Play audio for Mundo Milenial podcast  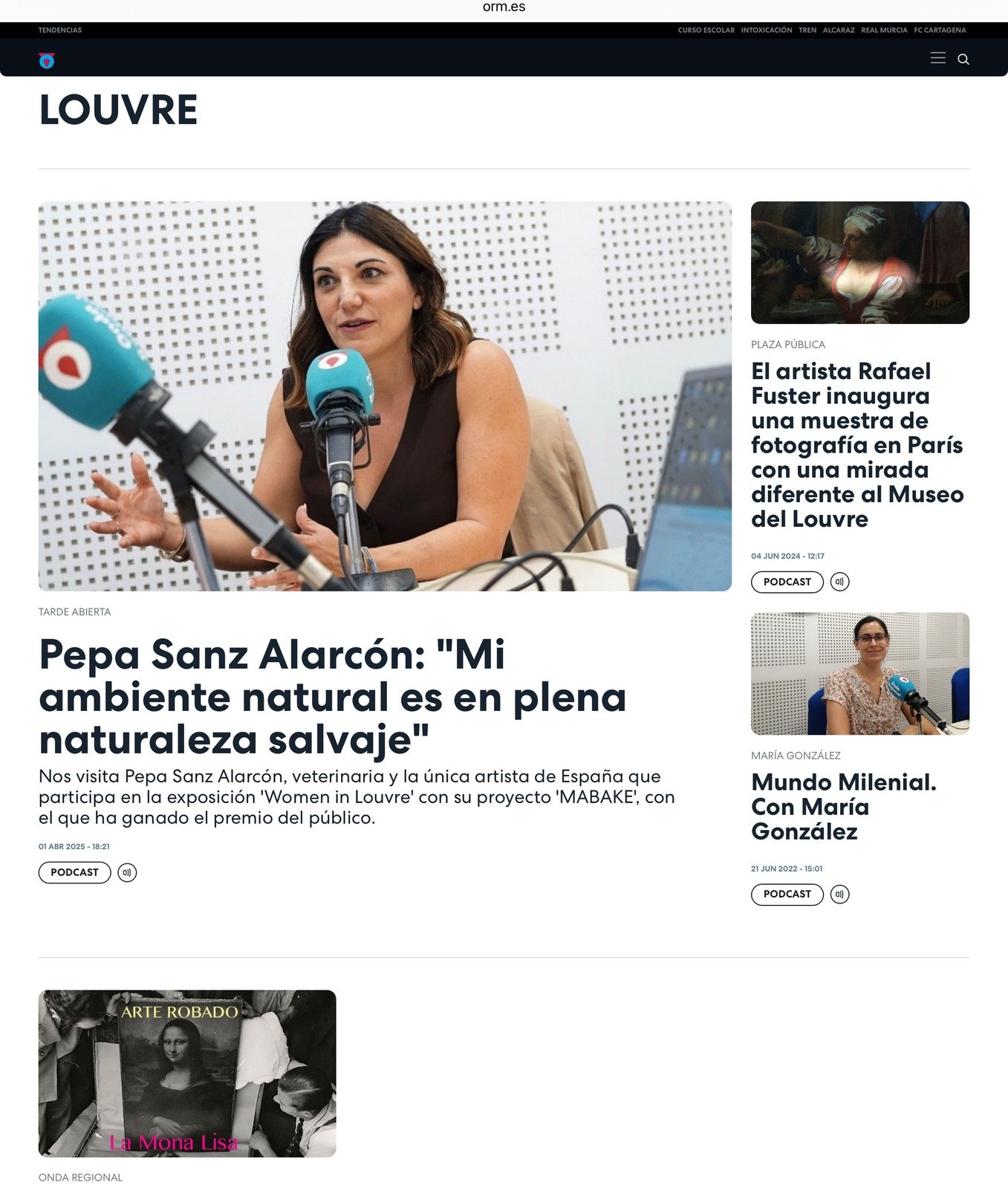click(x=839, y=894)
